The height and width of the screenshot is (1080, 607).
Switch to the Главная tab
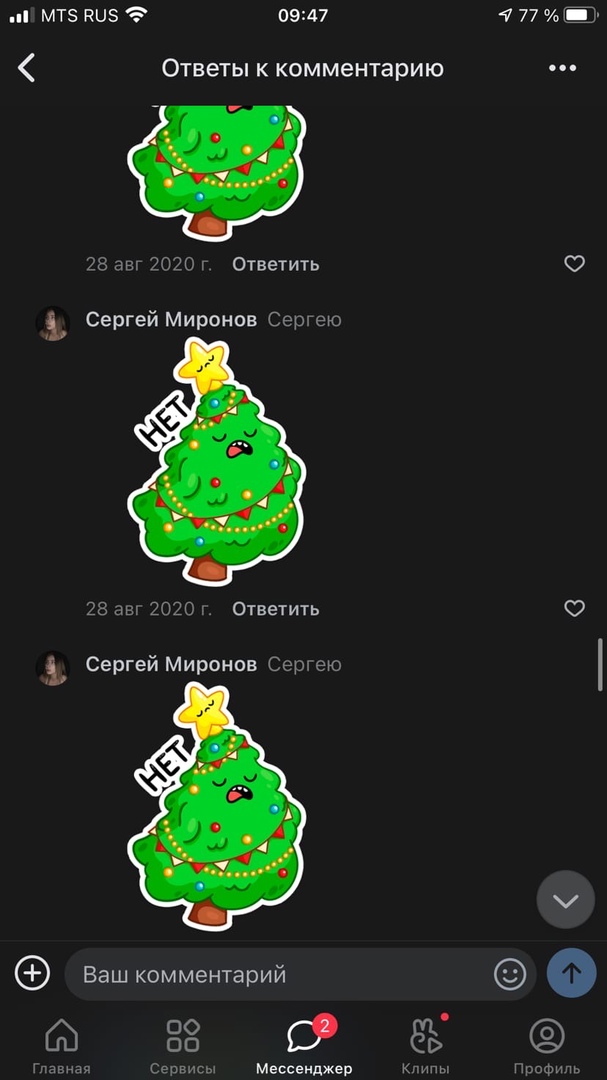pos(61,1046)
